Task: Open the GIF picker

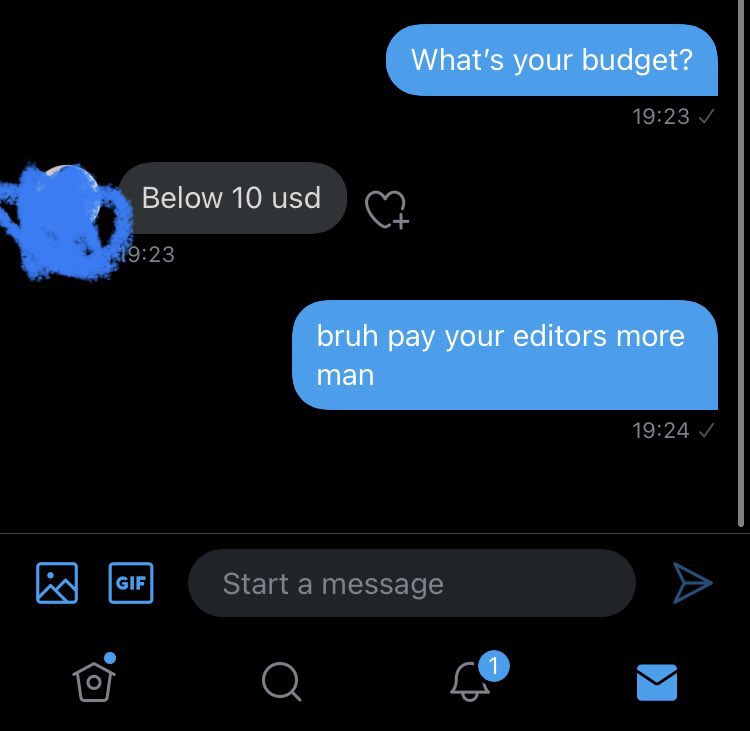Action: [131, 583]
